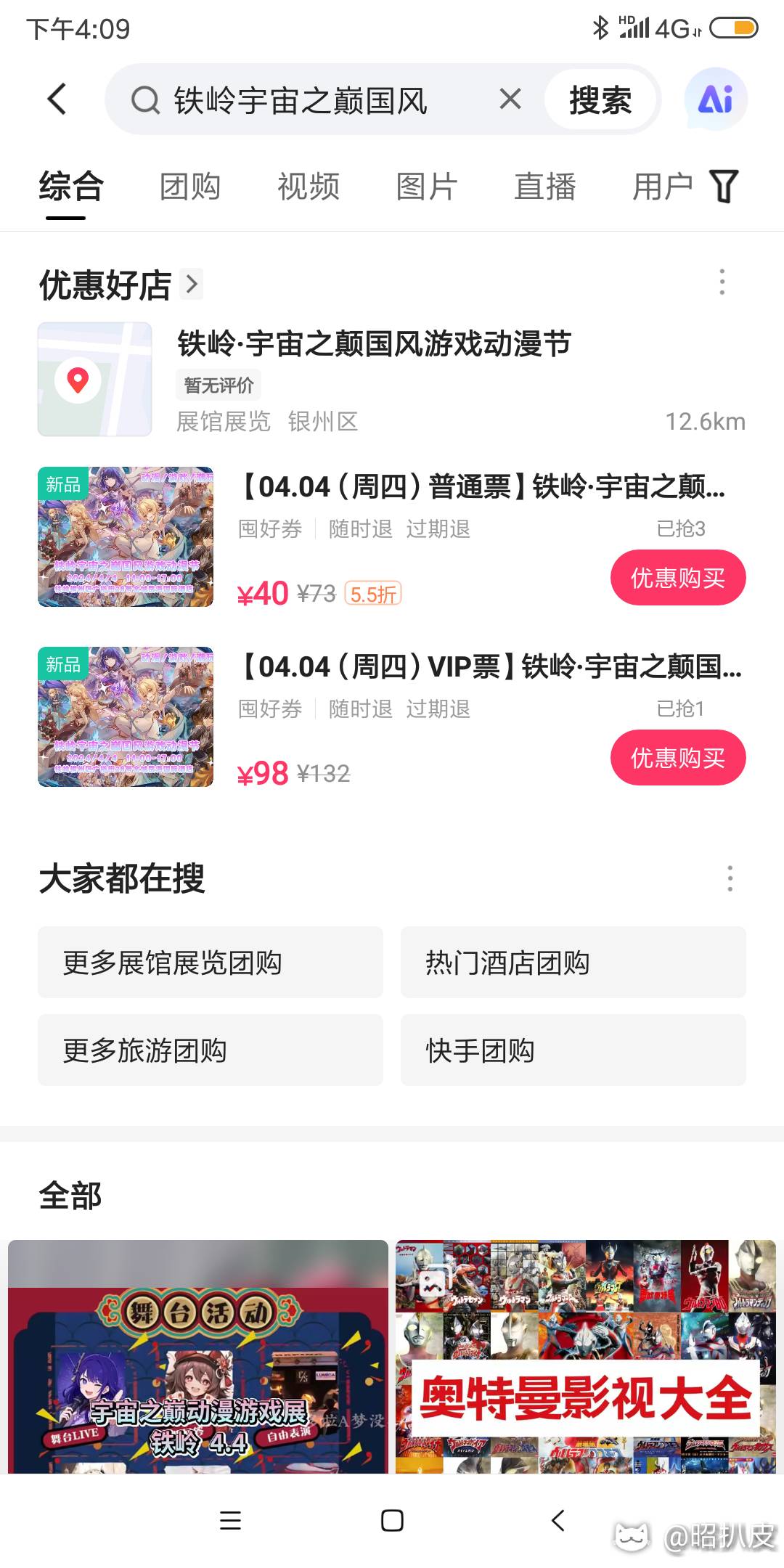Open the 铁岭·宇宙之颠国风游戏动漫节 venue listing
This screenshot has height=1568, width=784.
[392, 379]
